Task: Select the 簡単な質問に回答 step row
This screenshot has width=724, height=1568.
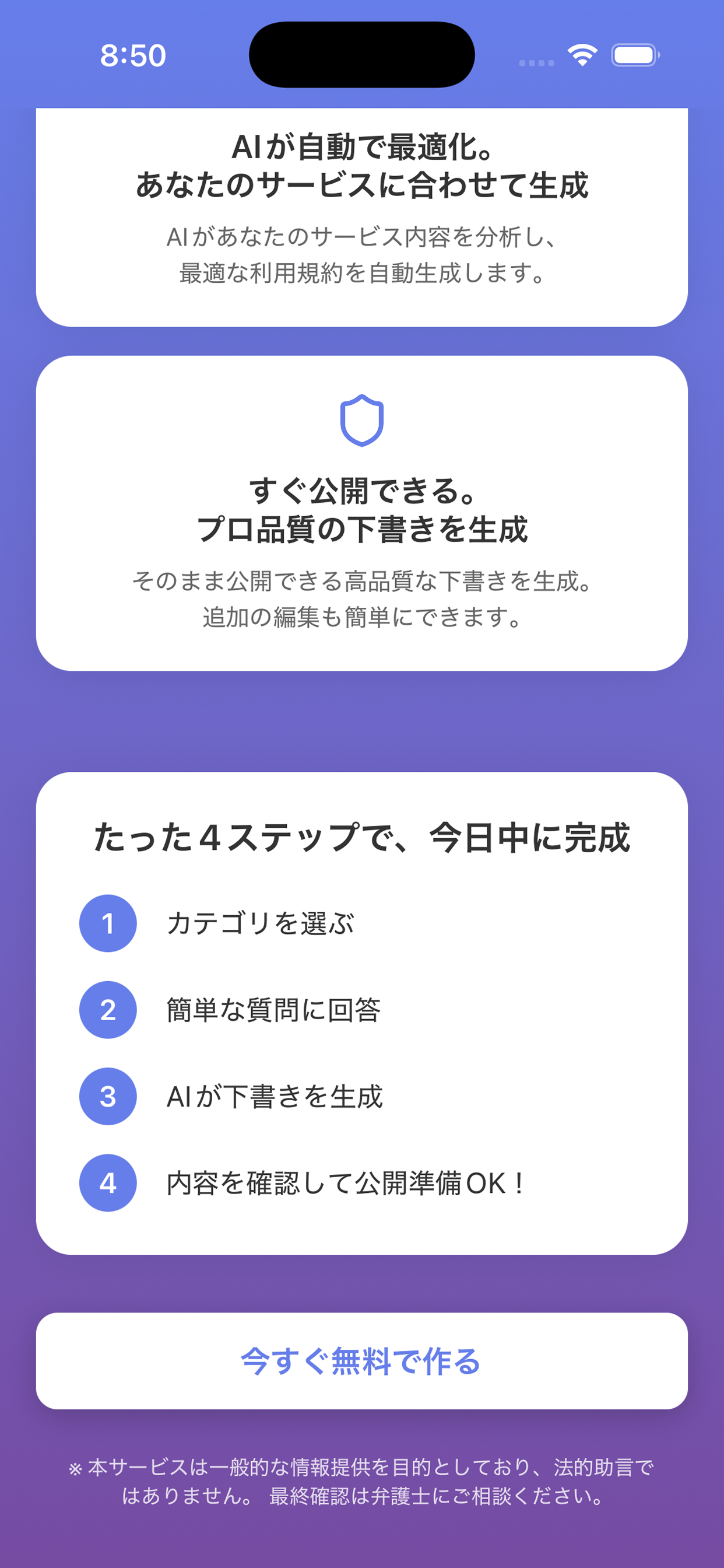Action: click(276, 1011)
